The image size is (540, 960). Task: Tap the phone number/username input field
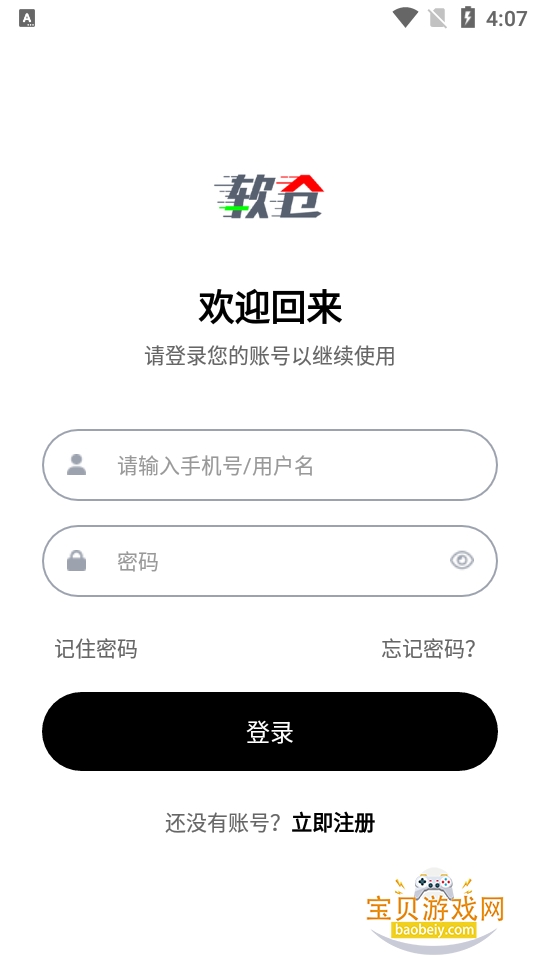(x=269, y=465)
